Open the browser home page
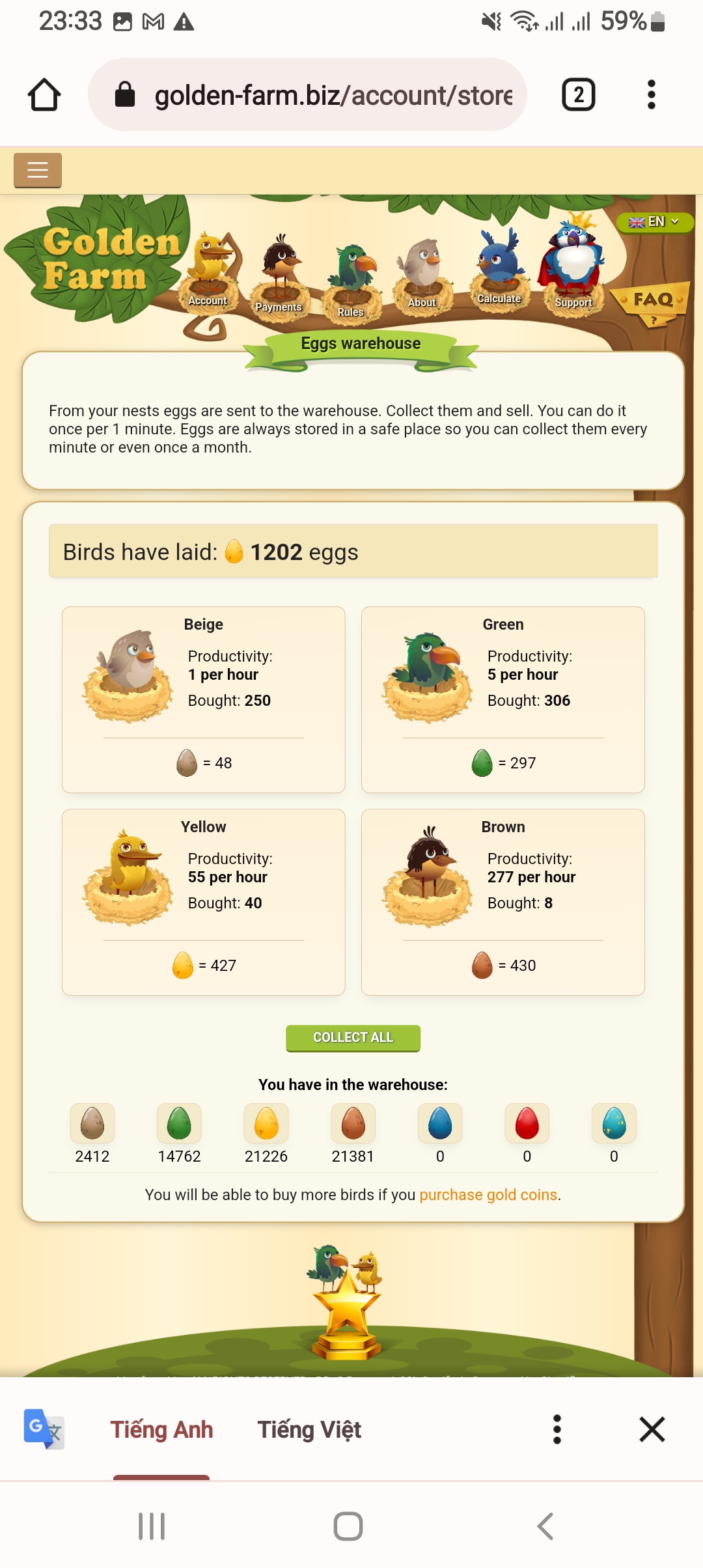703x1568 pixels. [44, 95]
